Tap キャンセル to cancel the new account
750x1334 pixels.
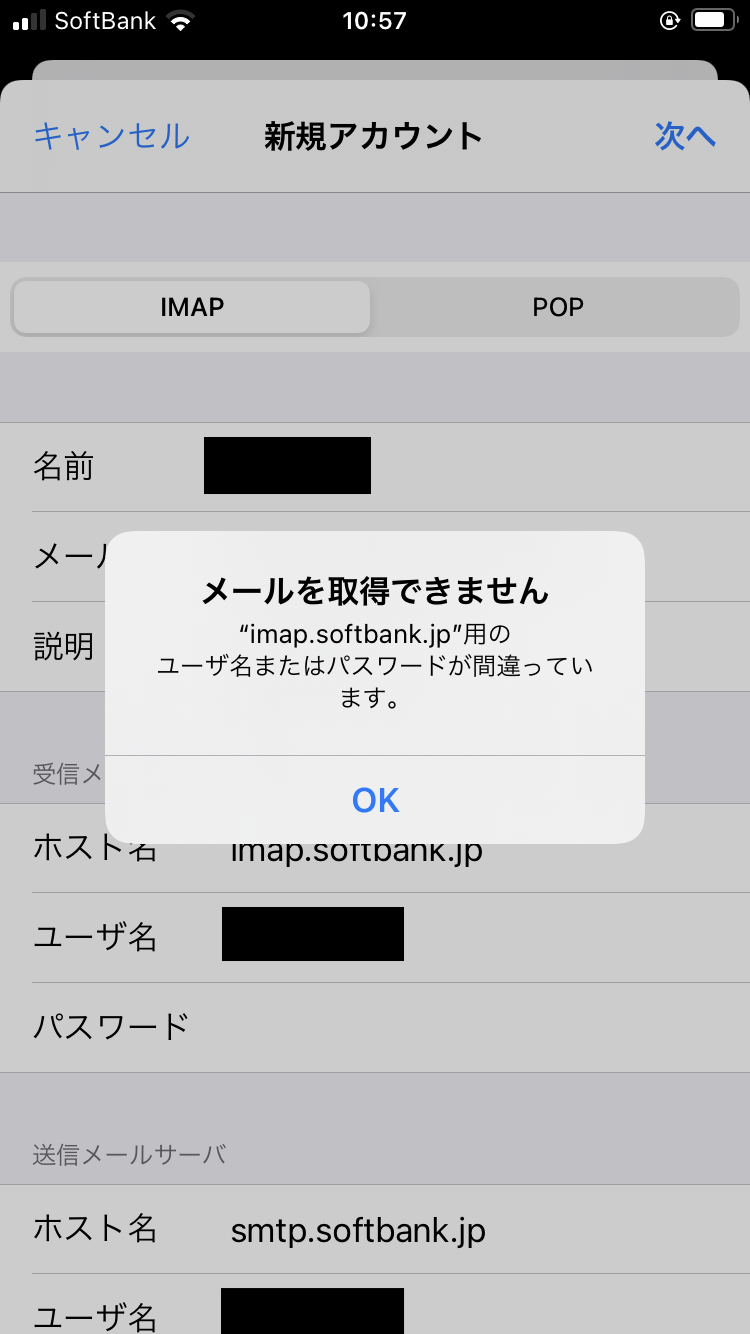pos(111,136)
